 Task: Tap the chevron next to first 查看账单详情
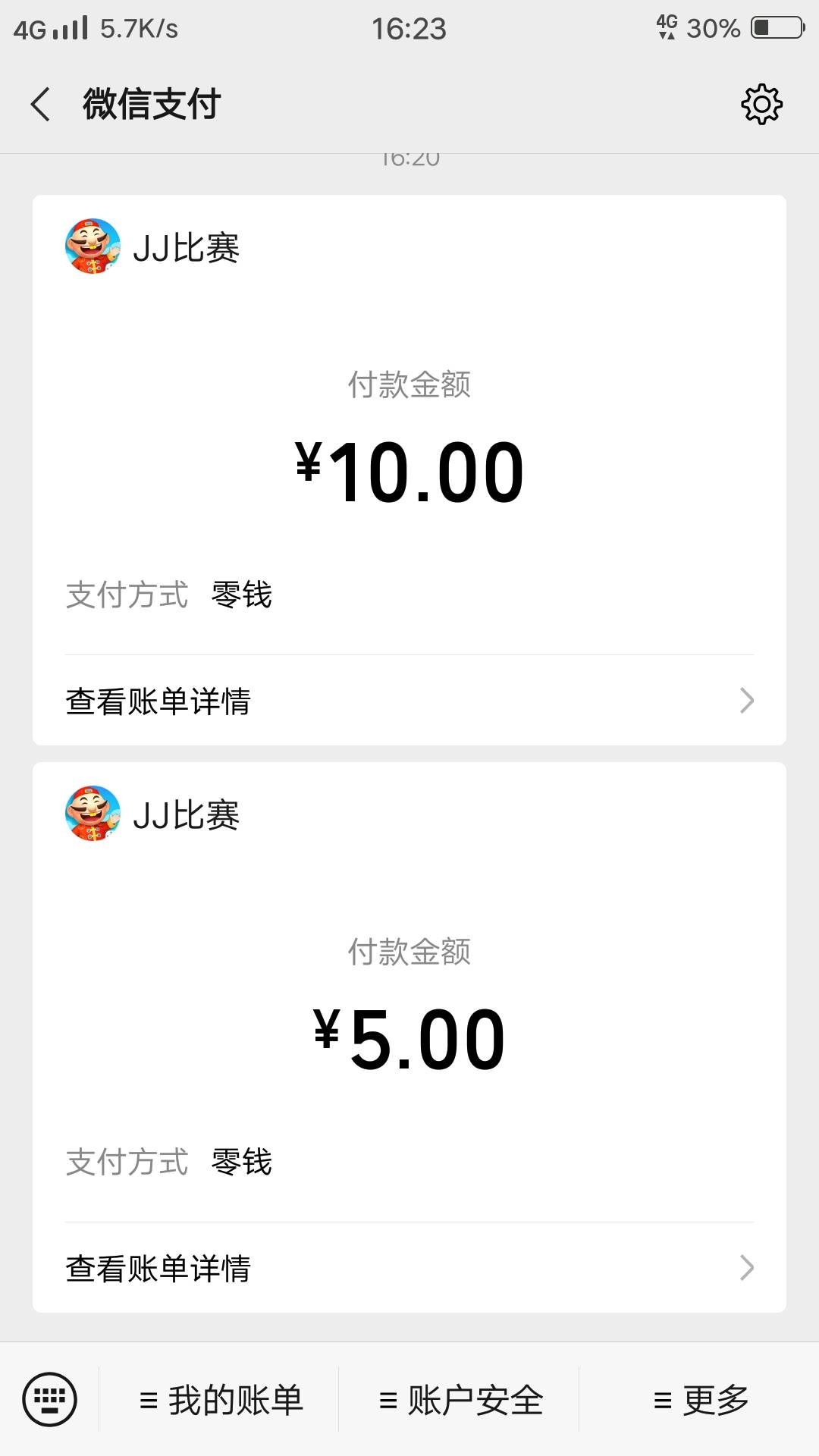click(745, 701)
